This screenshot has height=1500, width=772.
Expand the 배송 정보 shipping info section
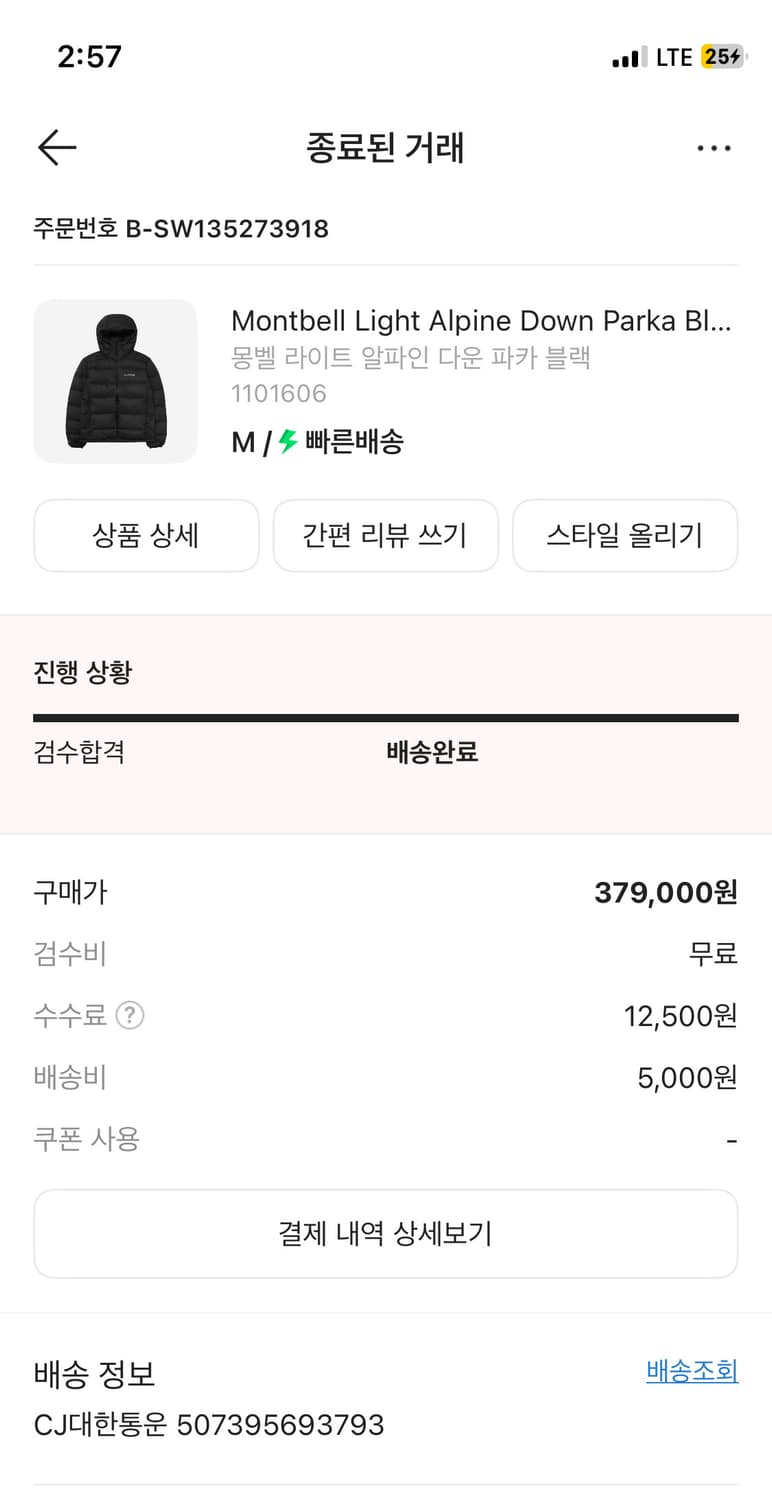[x=95, y=1374]
